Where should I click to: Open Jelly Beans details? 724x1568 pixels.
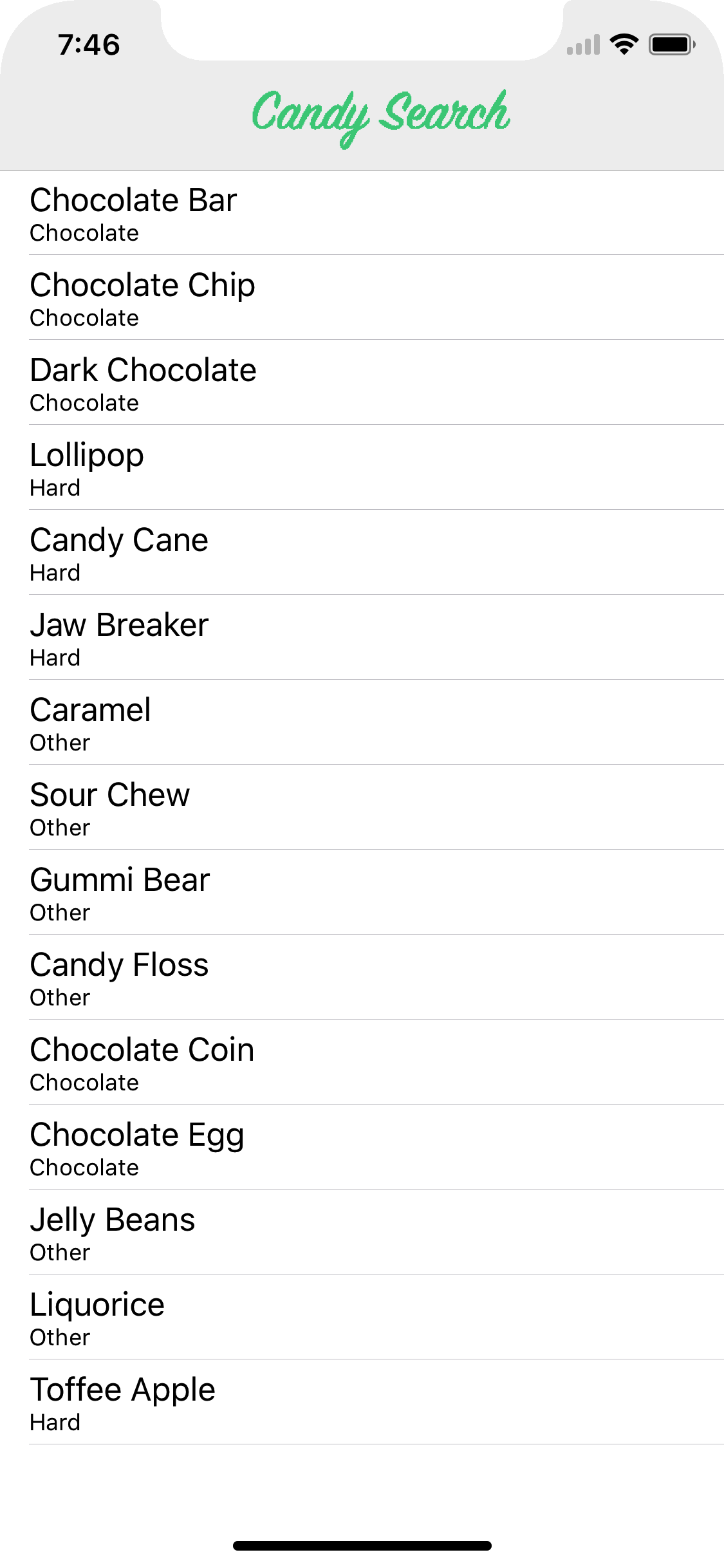click(x=362, y=1233)
